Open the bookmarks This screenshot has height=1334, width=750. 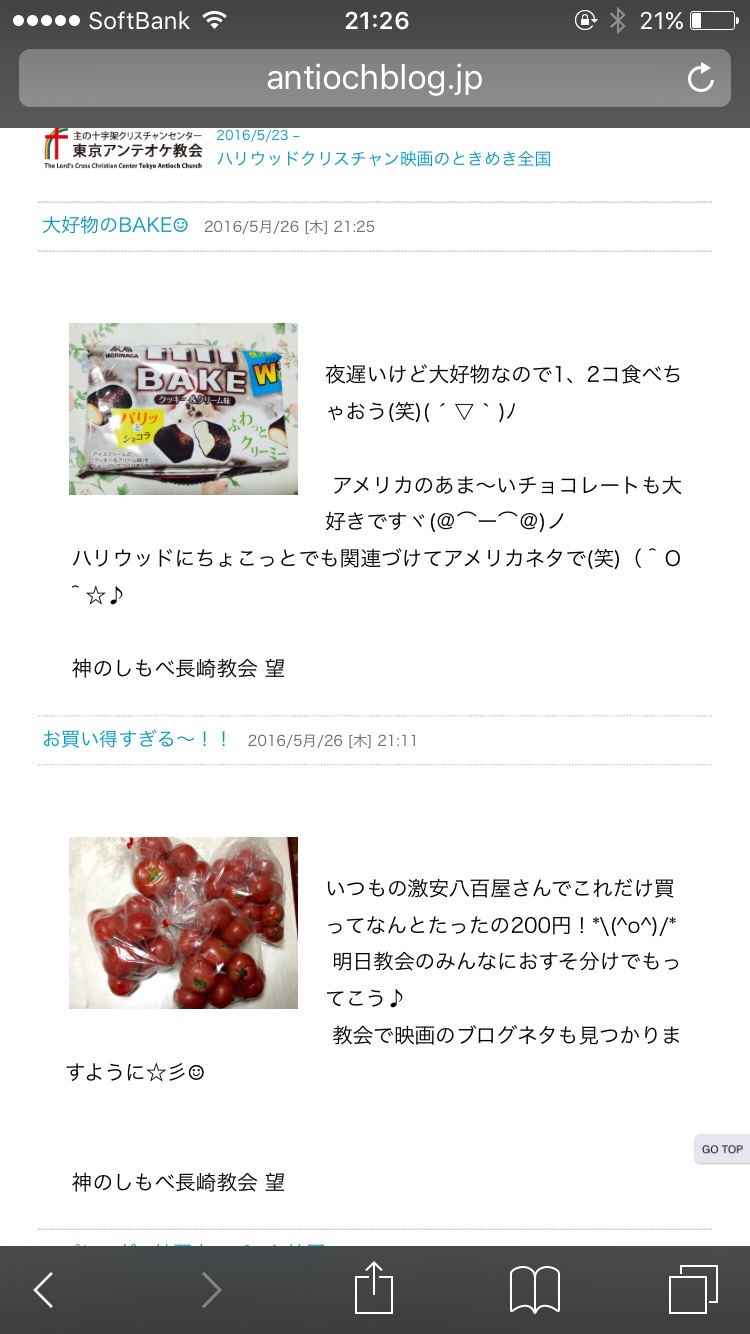click(x=535, y=1290)
